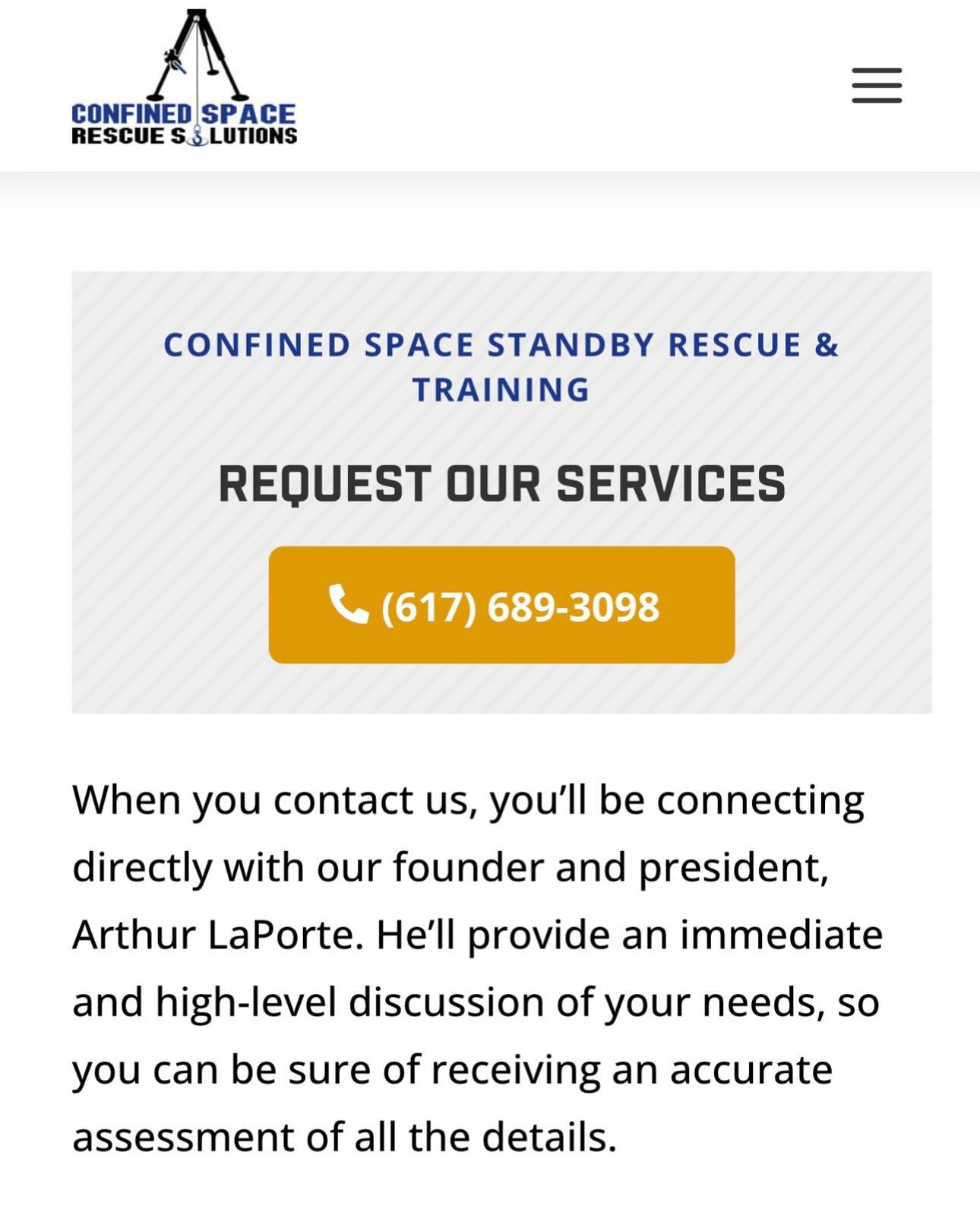Call (617) 689-3098 button
The image size is (980, 1225).
(x=501, y=605)
